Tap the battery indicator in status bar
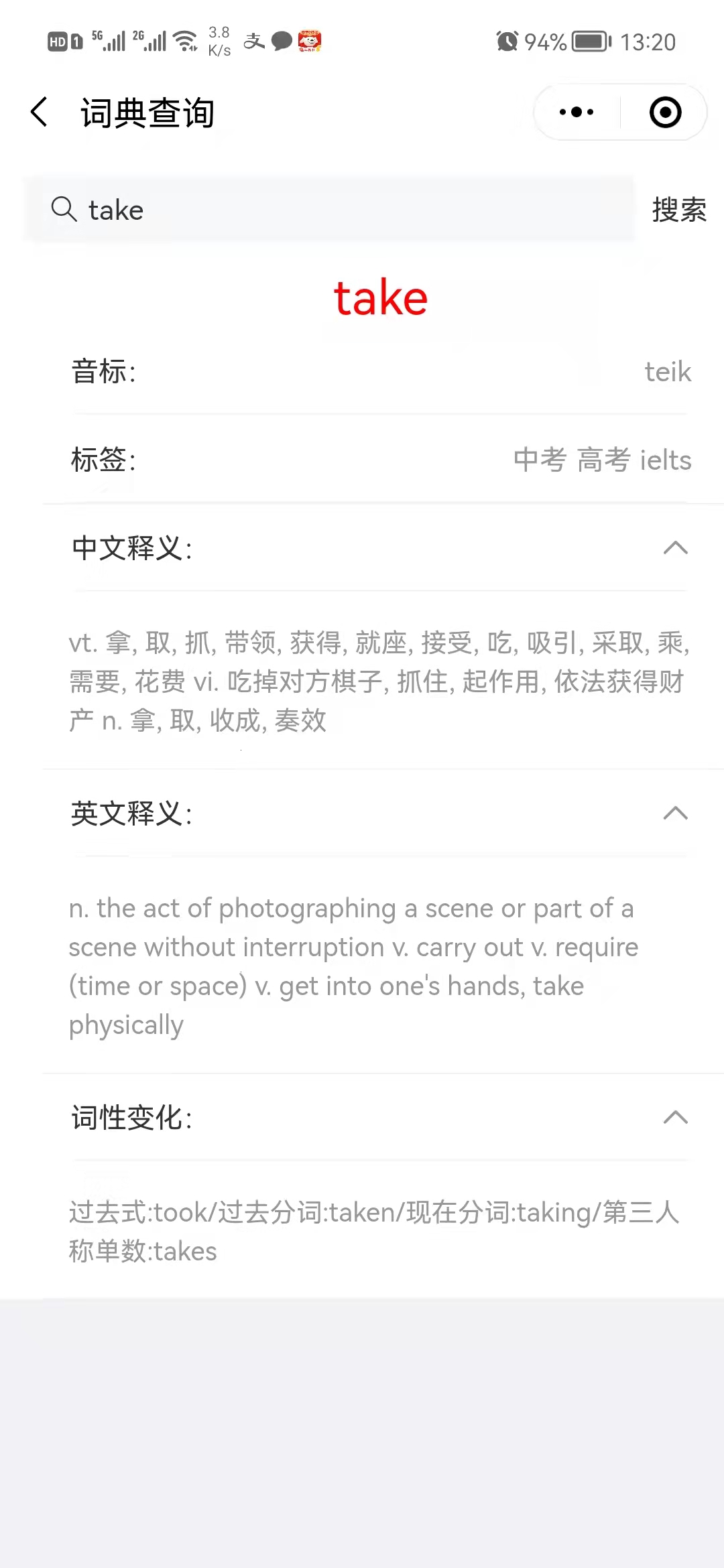The height and width of the screenshot is (1568, 724). pyautogui.click(x=587, y=42)
